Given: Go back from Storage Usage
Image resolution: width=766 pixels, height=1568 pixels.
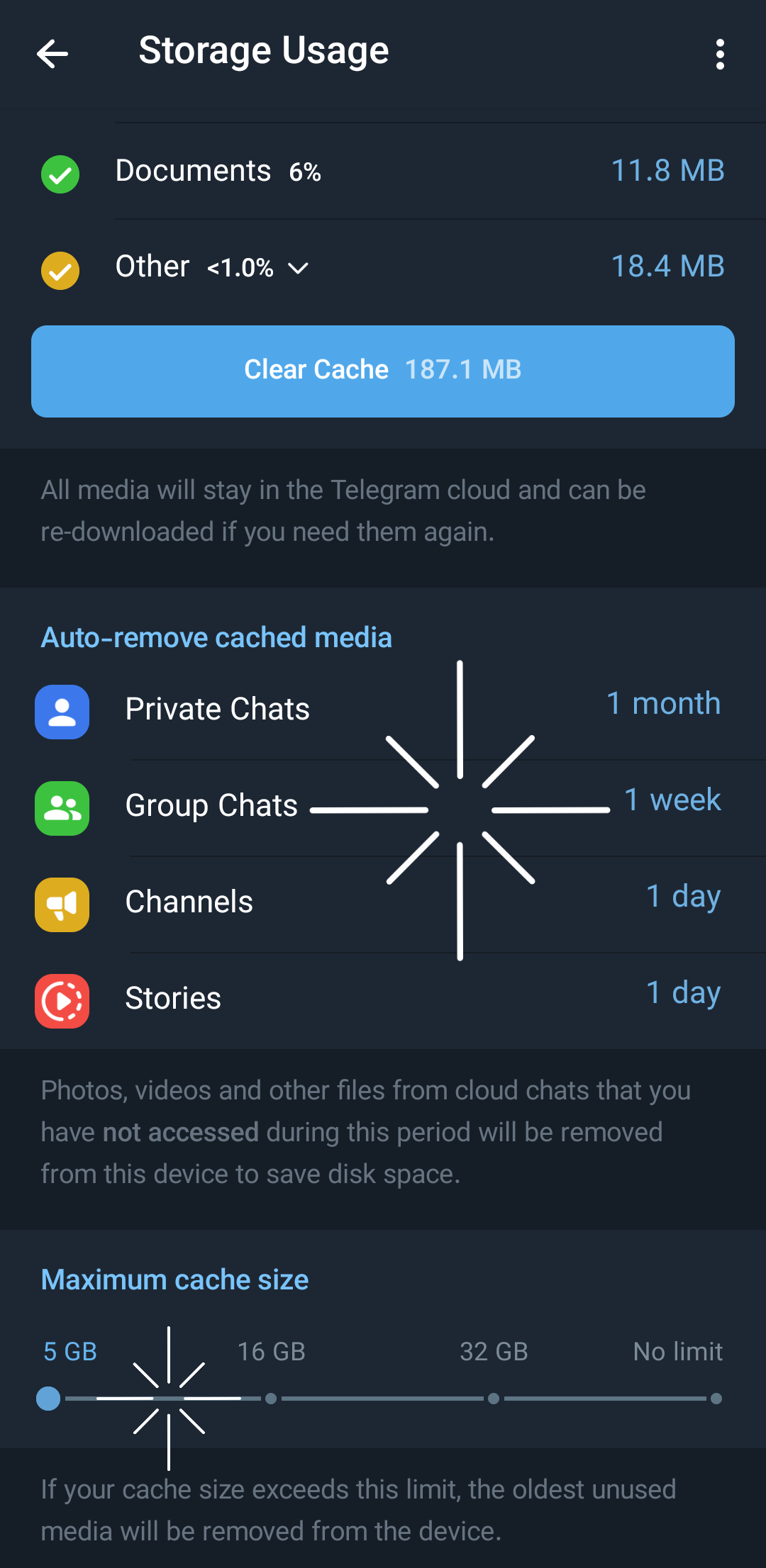Looking at the screenshot, I should (x=52, y=53).
